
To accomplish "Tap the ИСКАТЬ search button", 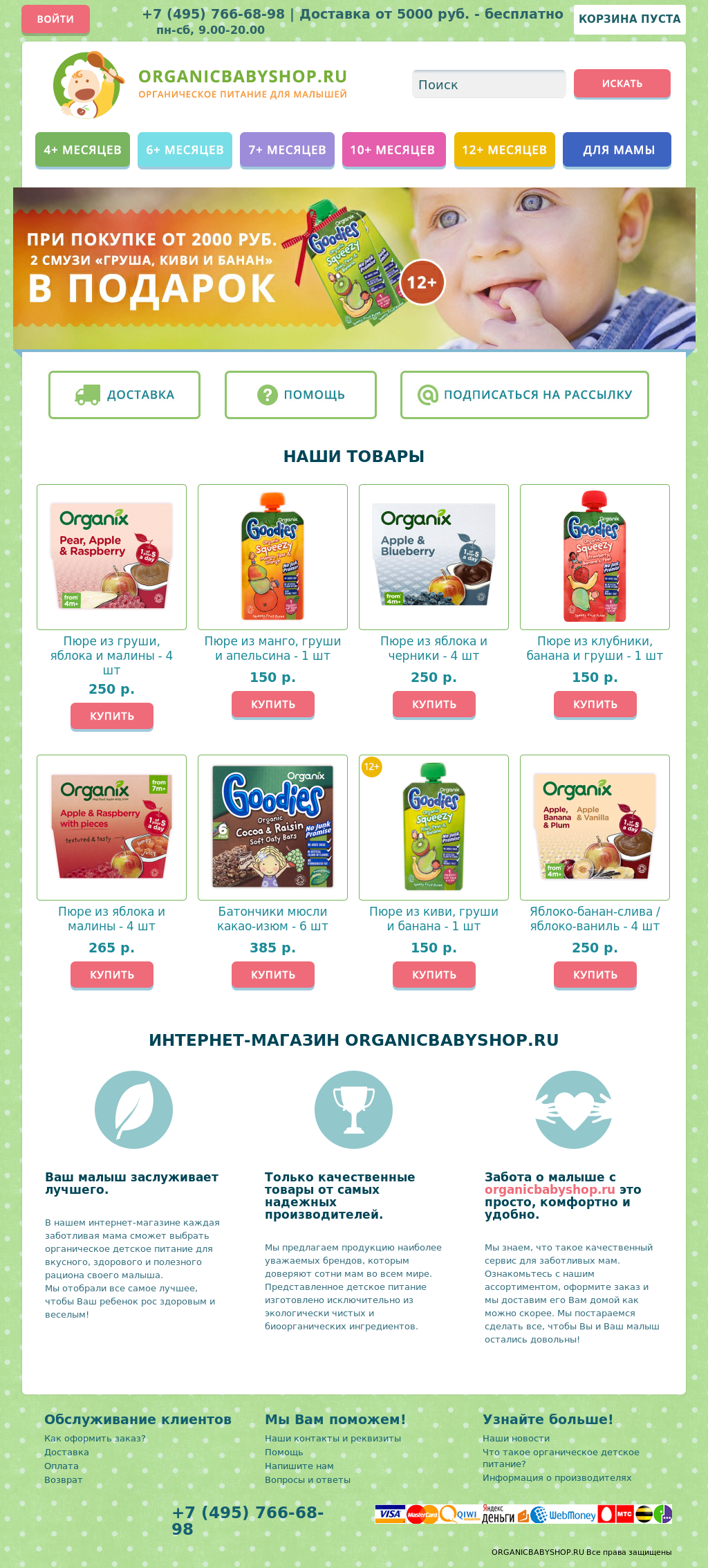I will 622,84.
